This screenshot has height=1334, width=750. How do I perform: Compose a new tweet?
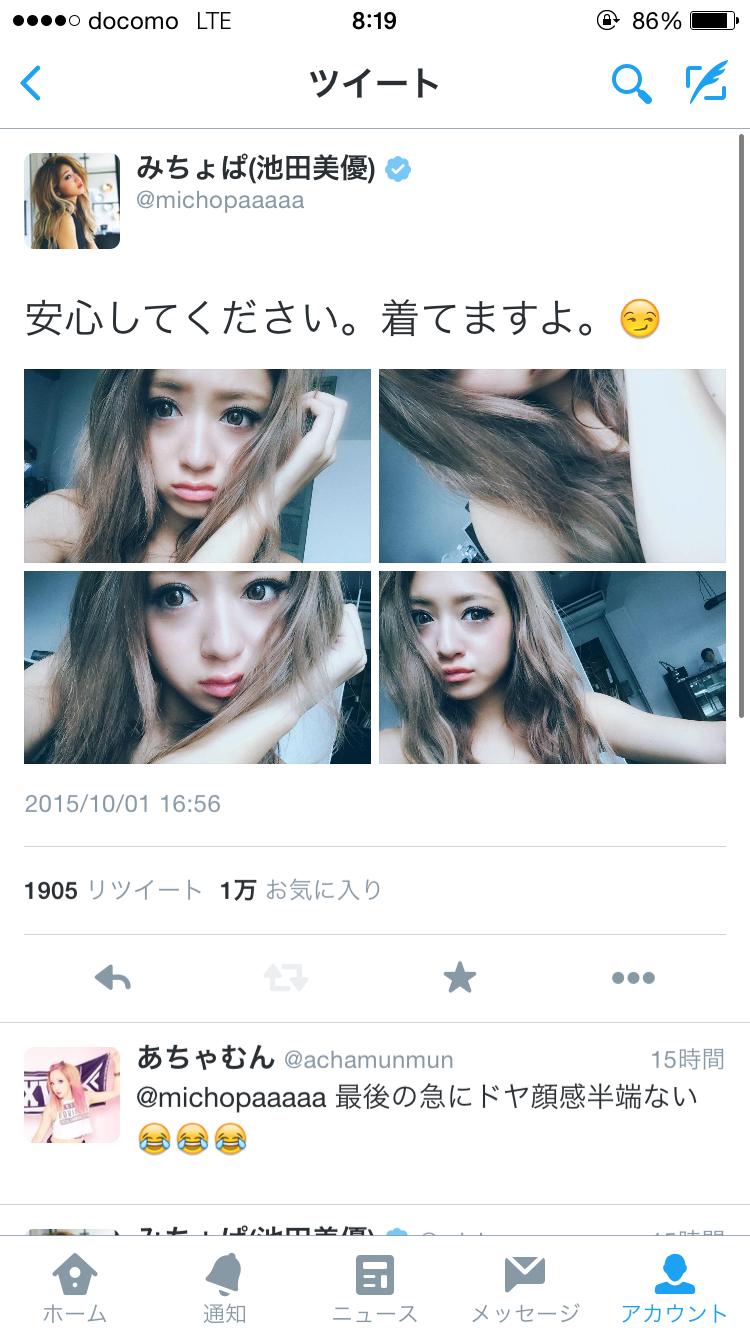[x=706, y=84]
